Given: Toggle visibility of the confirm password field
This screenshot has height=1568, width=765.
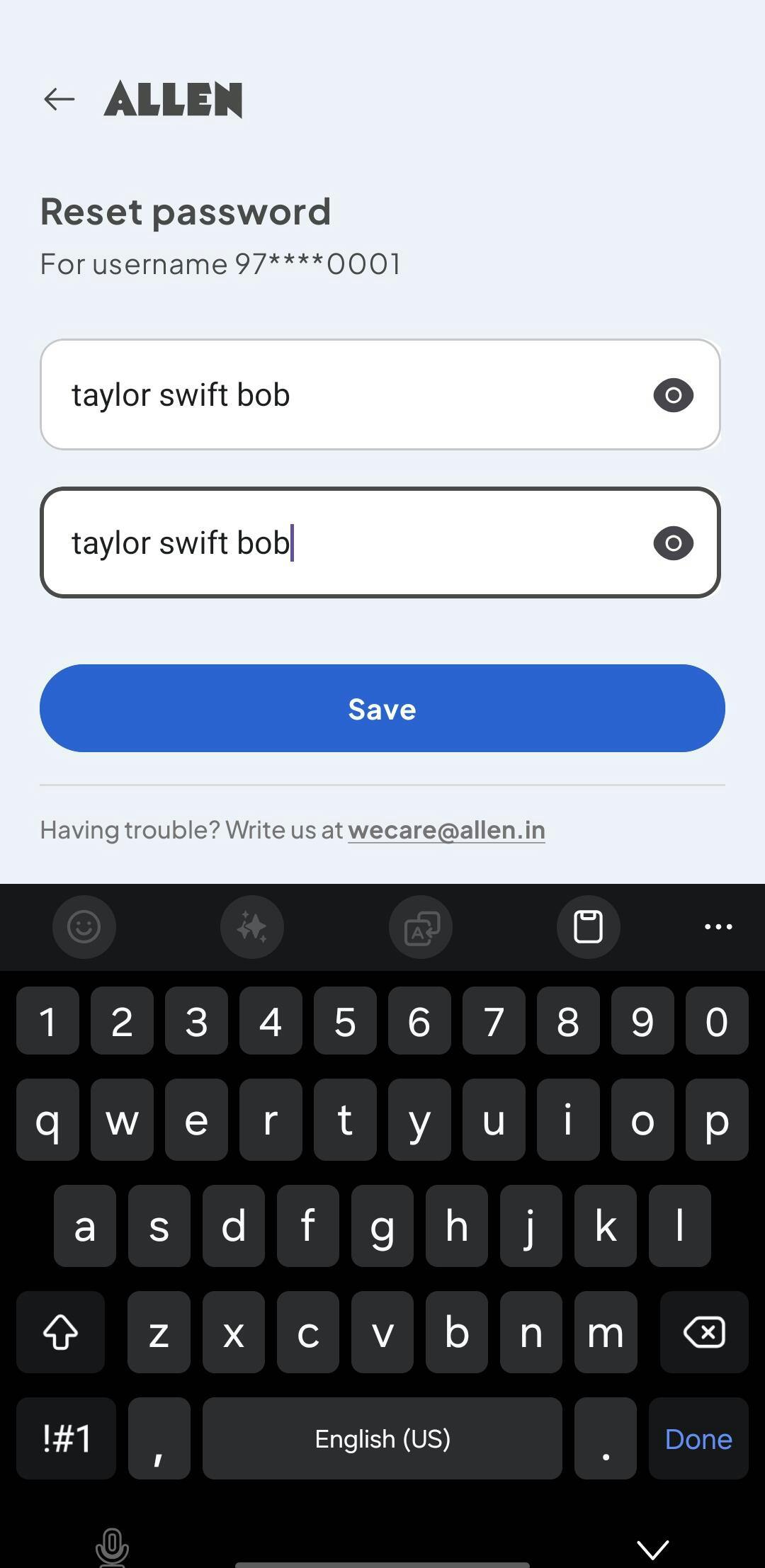Looking at the screenshot, I should [673, 543].
